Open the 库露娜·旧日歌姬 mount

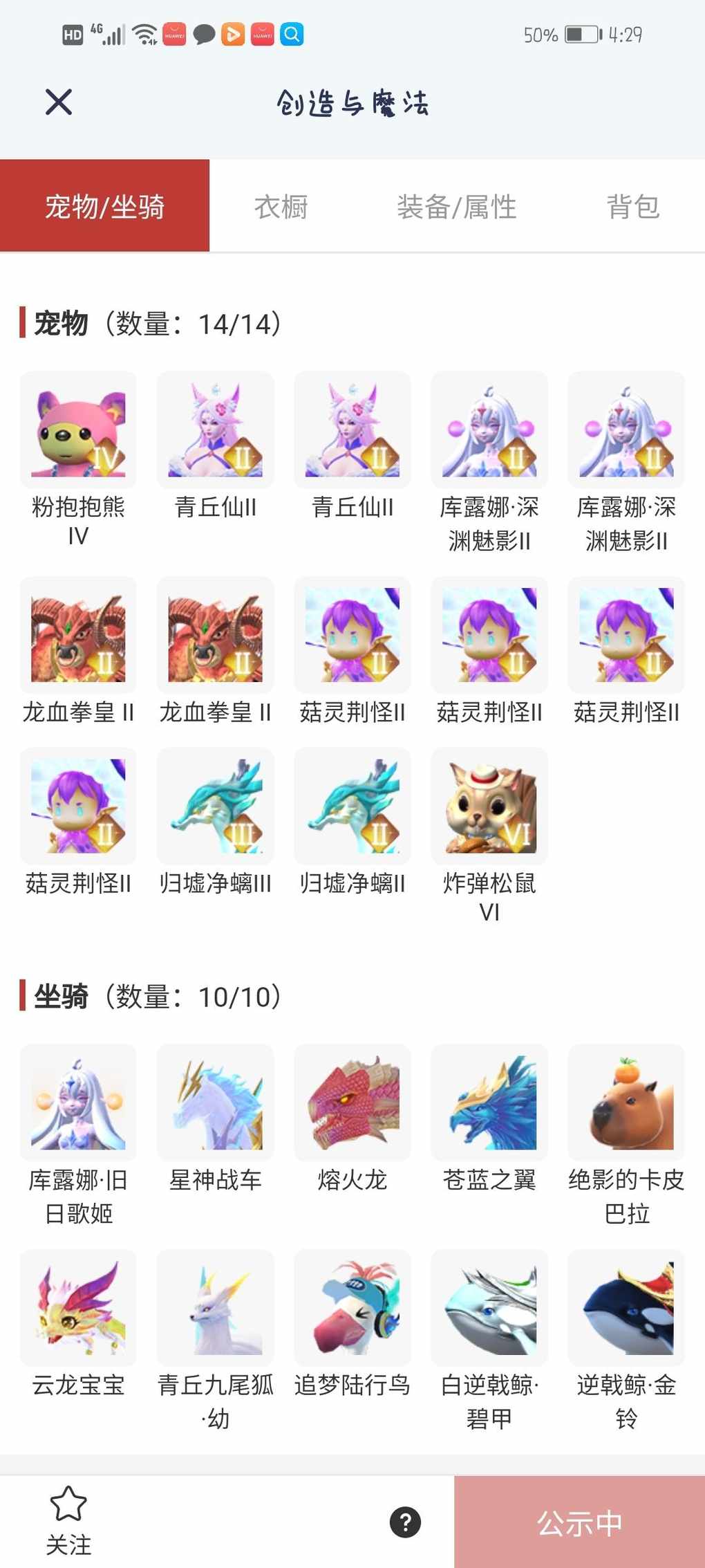(x=78, y=1103)
